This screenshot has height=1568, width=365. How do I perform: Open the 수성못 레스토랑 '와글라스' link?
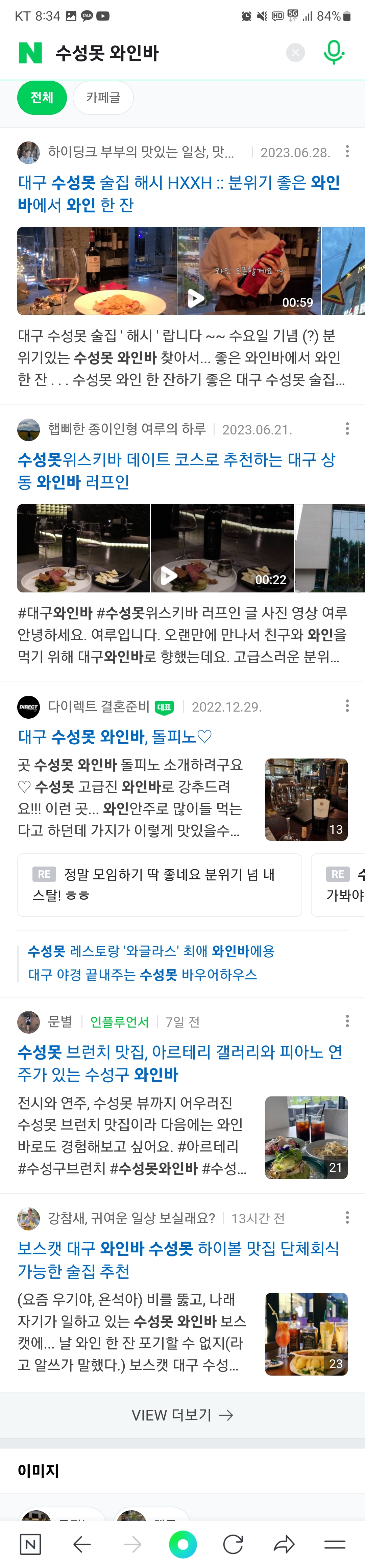[151, 951]
